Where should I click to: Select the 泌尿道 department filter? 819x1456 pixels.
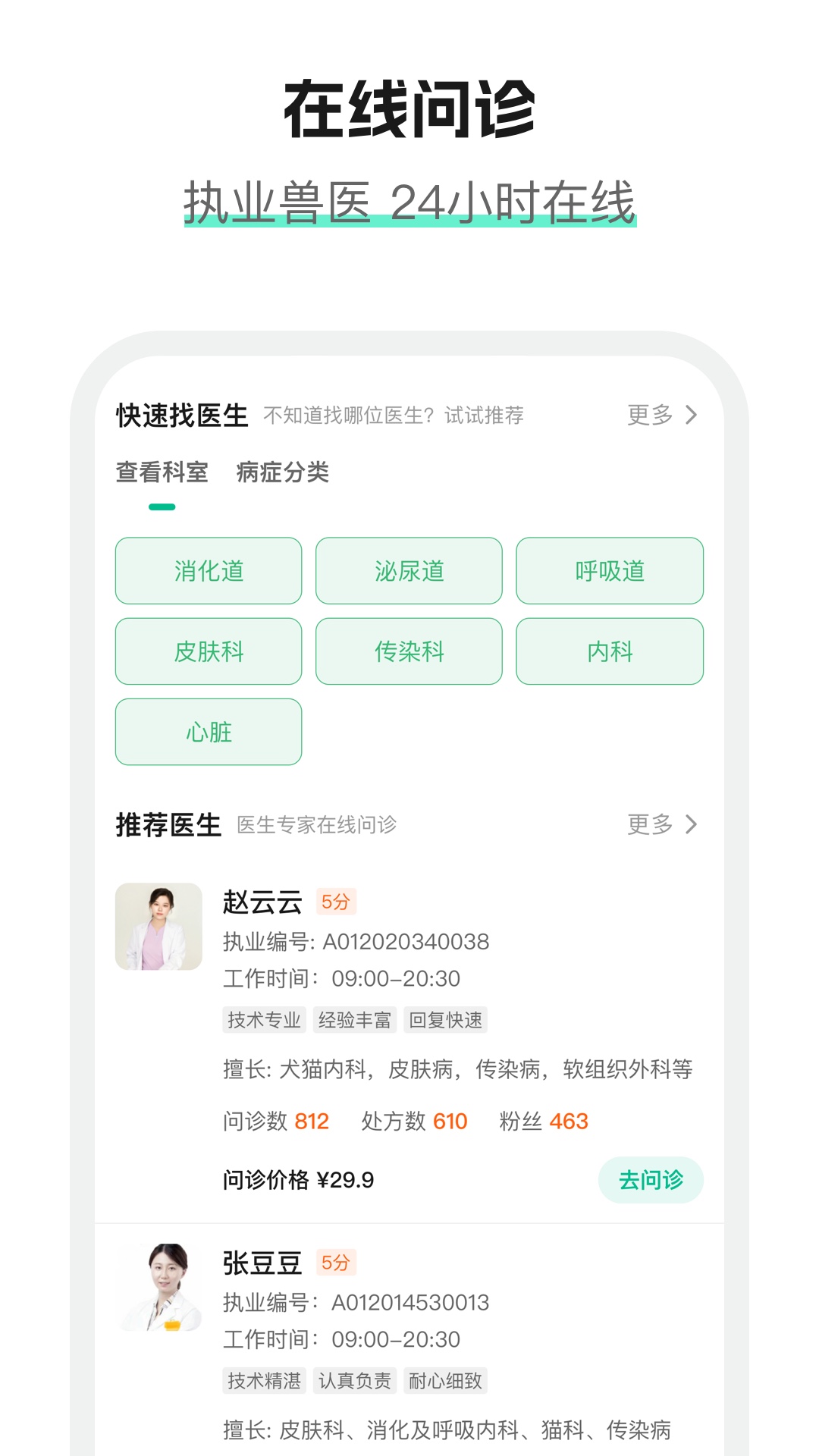click(408, 571)
